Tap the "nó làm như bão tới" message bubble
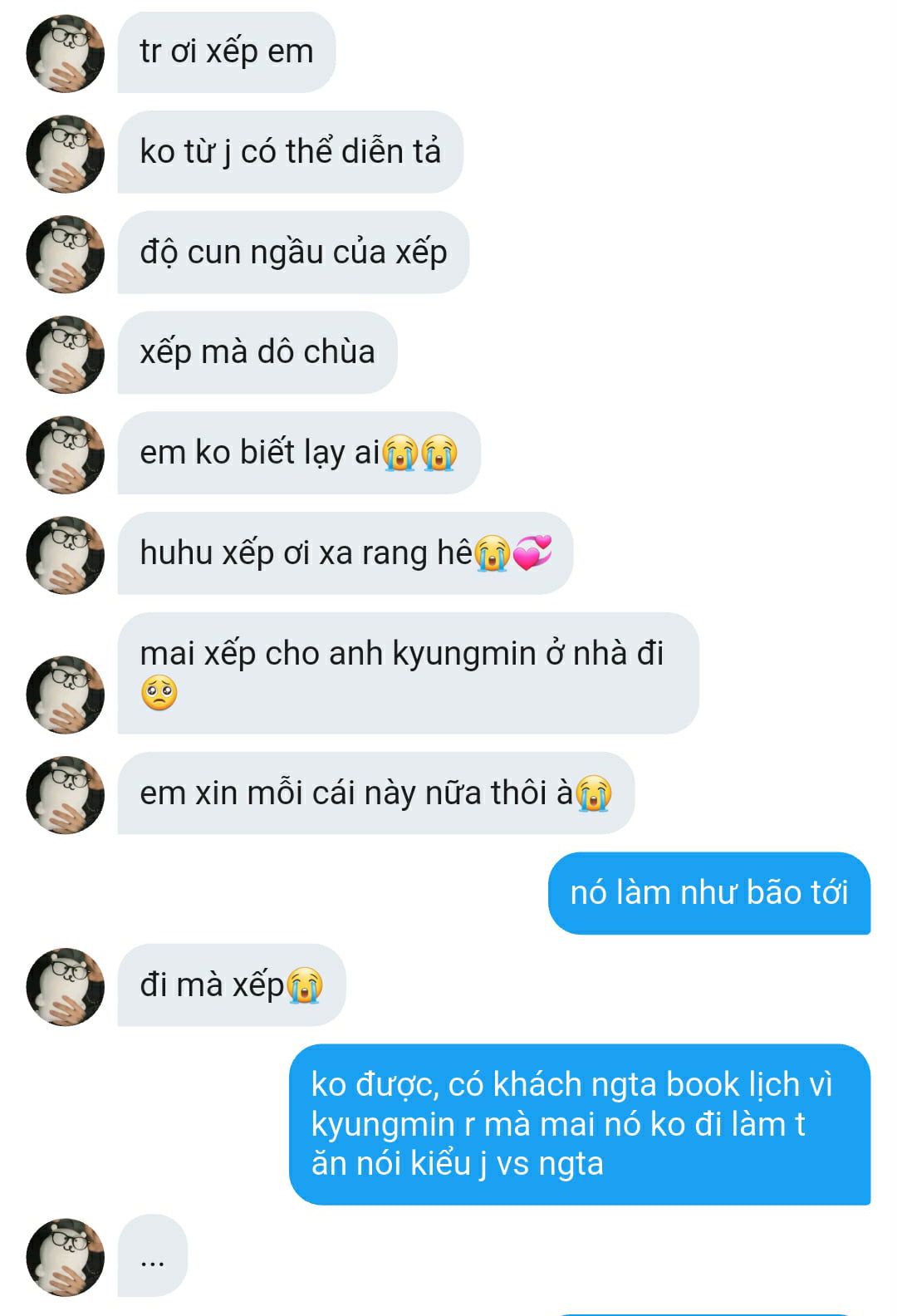897x1316 pixels. pos(708,893)
